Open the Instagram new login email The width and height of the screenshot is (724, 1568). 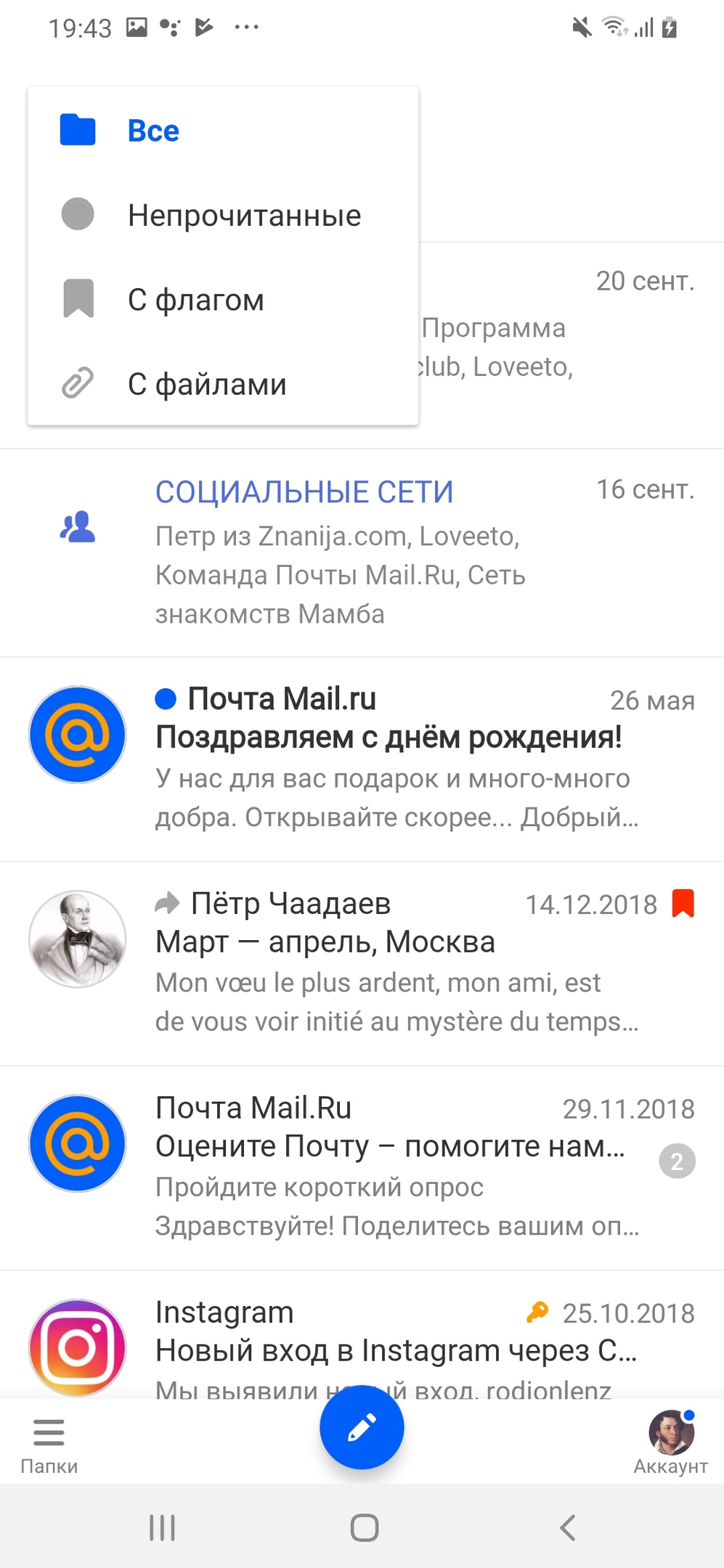396,1349
